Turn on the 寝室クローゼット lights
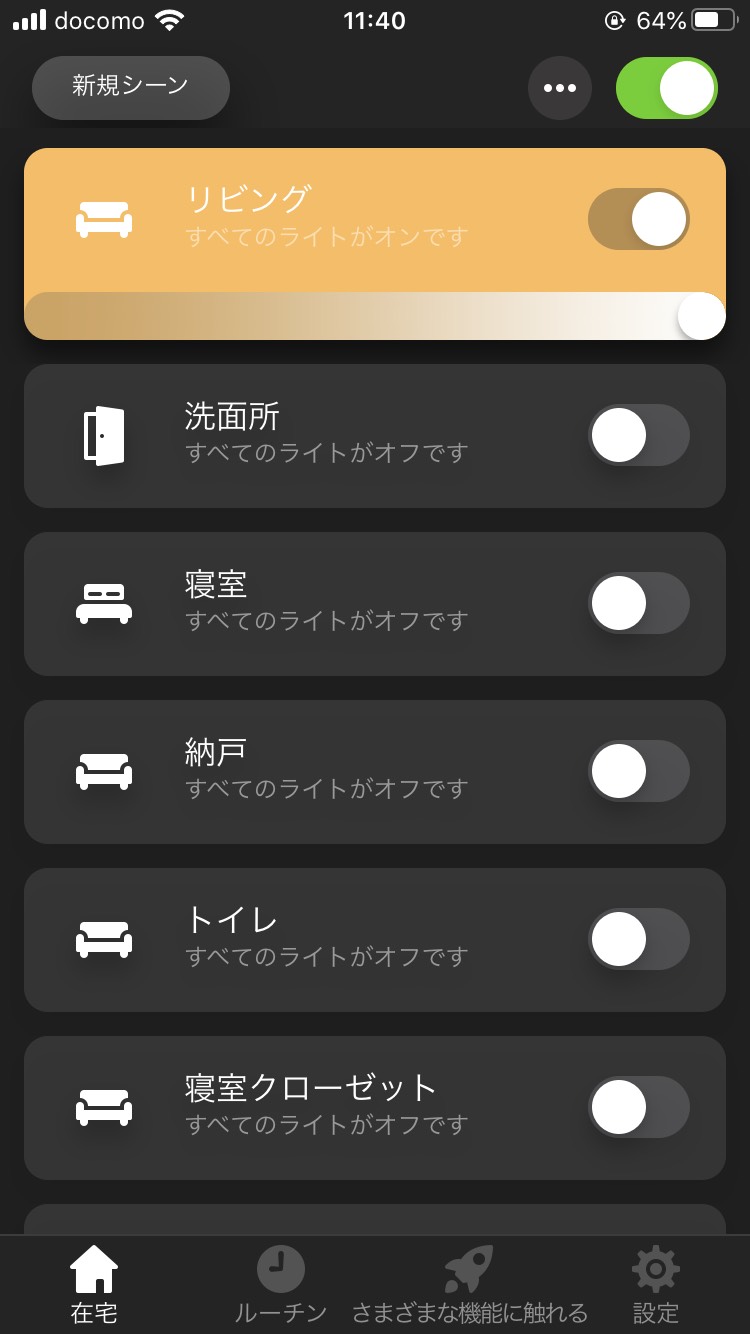 (638, 1107)
